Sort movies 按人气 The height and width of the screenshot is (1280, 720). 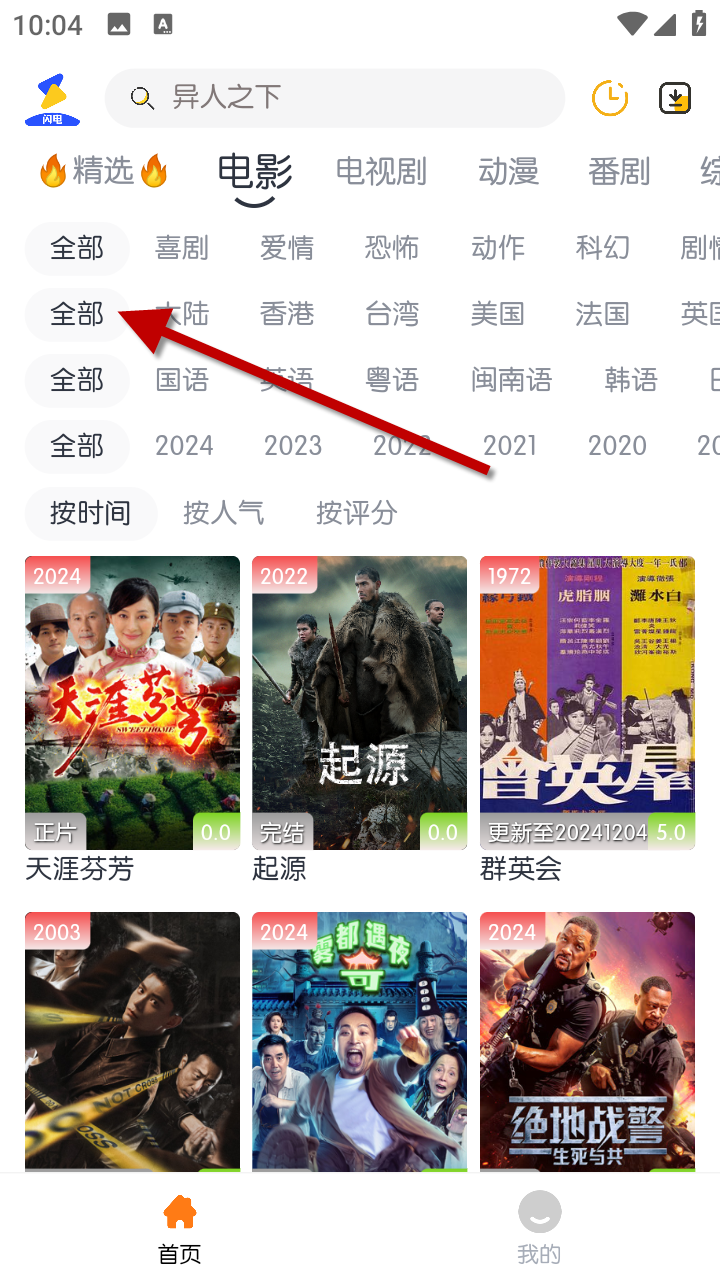click(x=224, y=513)
